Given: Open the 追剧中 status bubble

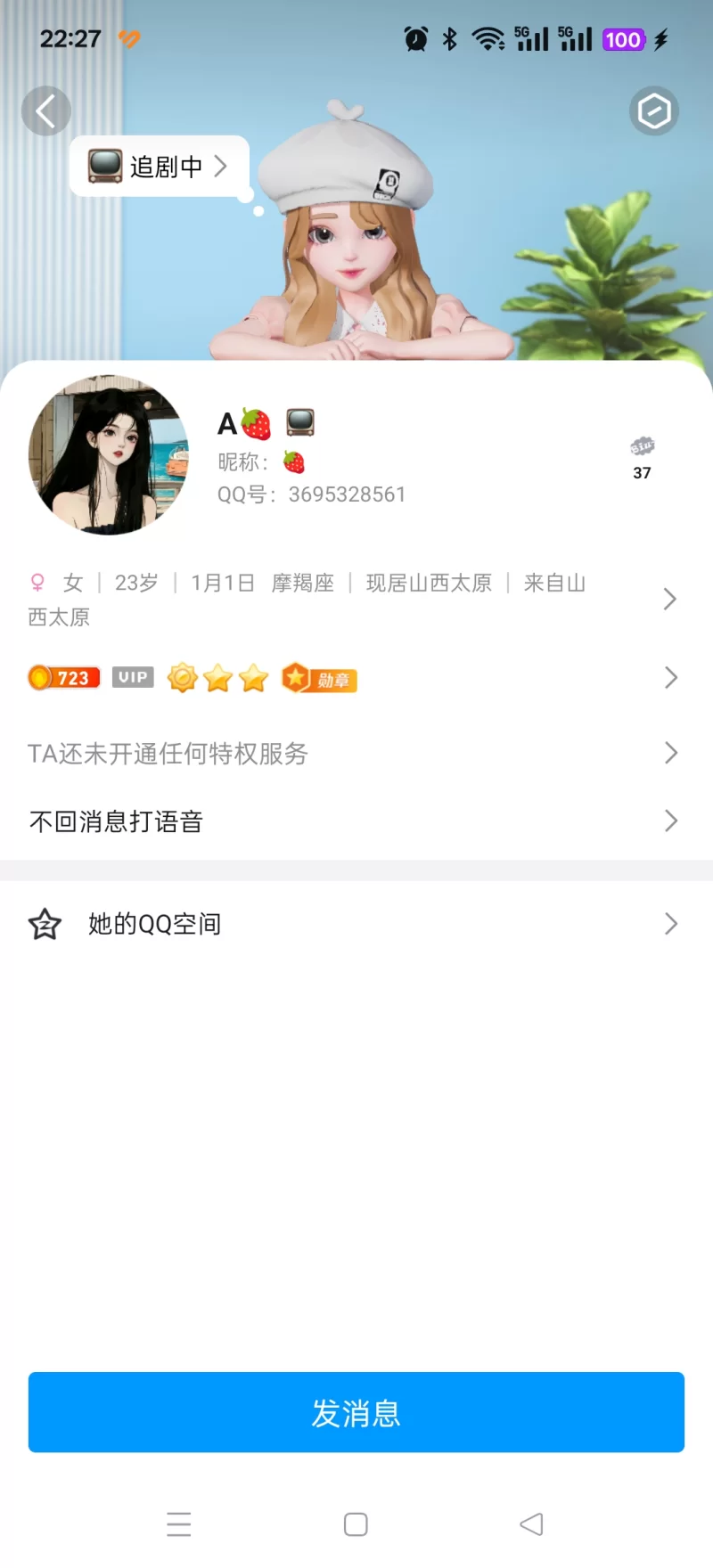Looking at the screenshot, I should pos(159,167).
